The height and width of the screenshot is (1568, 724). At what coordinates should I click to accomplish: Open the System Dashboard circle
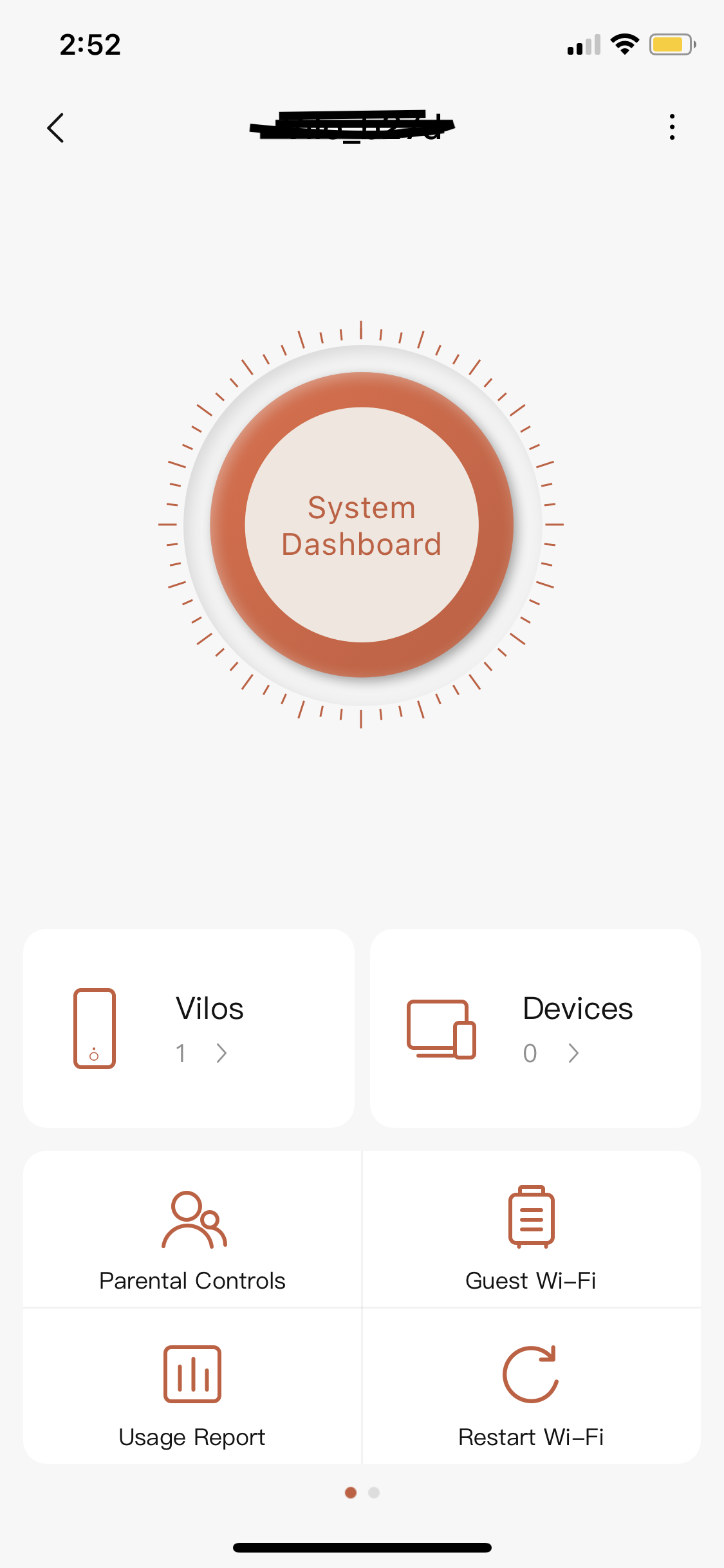pos(362,525)
